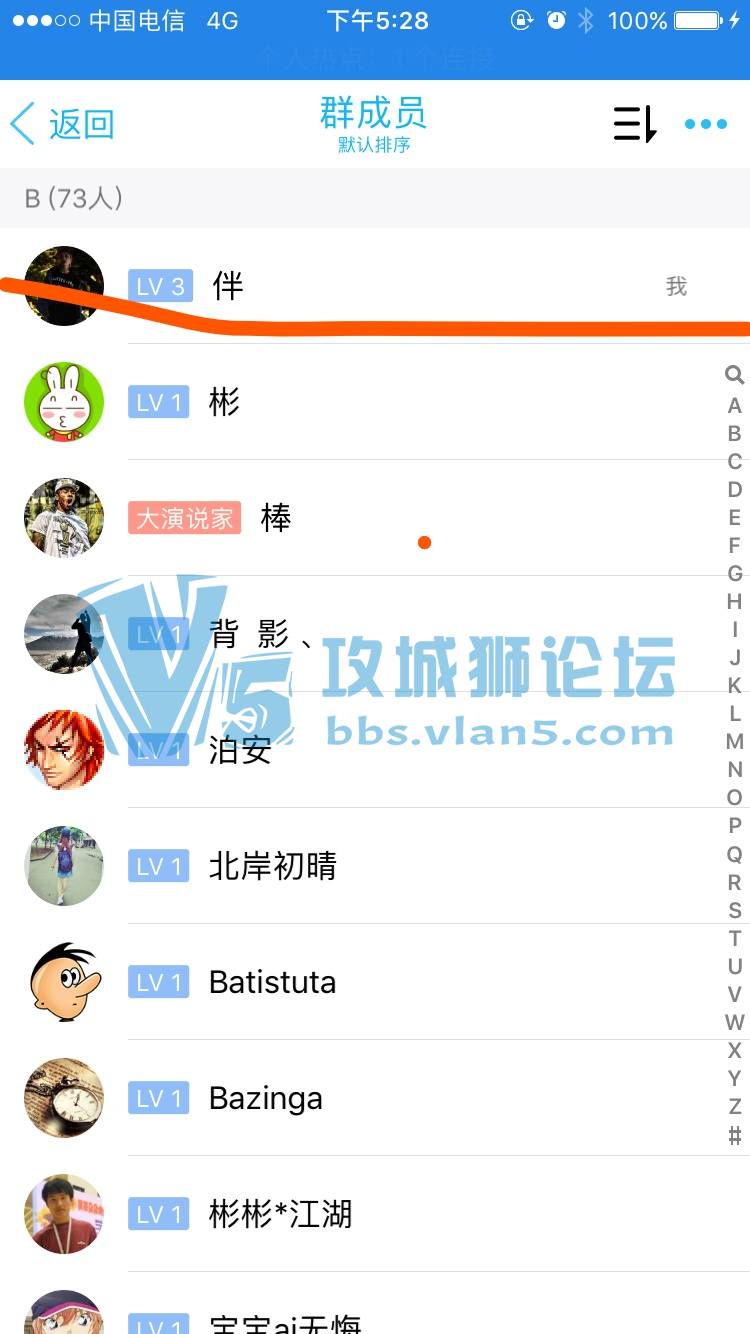Select member 北岸初晴
Screen dimensions: 750x1334
[375, 866]
